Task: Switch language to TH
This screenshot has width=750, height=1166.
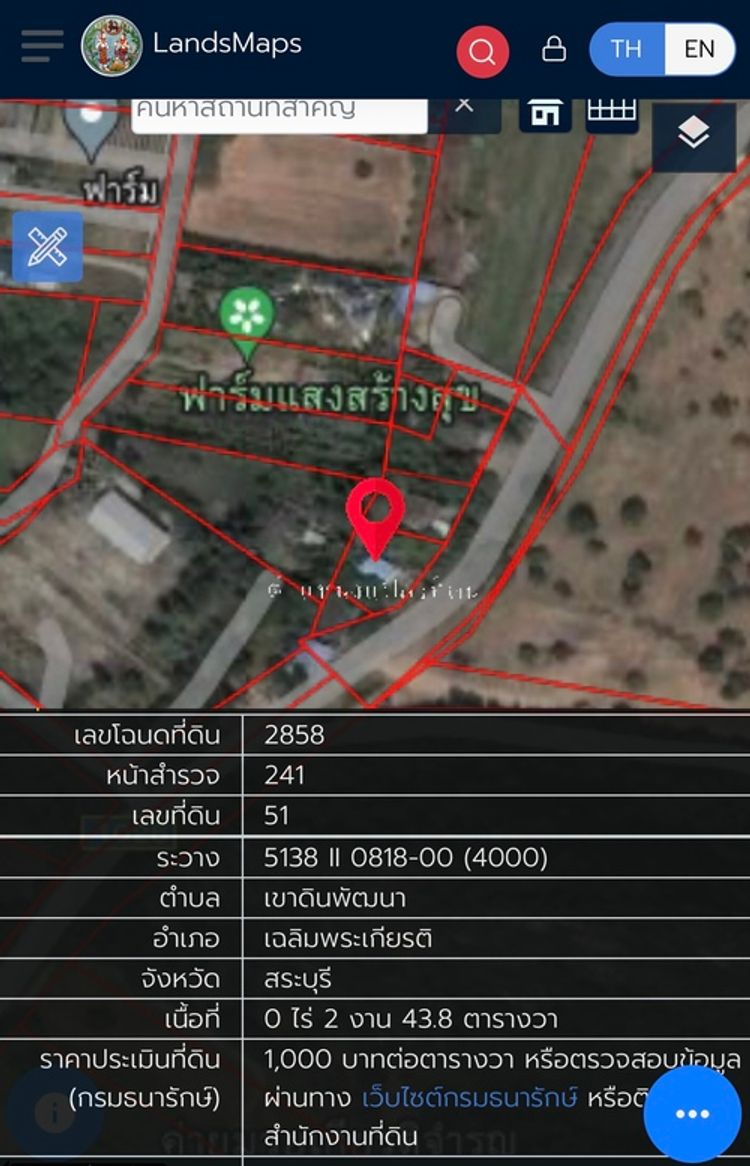Action: 626,49
